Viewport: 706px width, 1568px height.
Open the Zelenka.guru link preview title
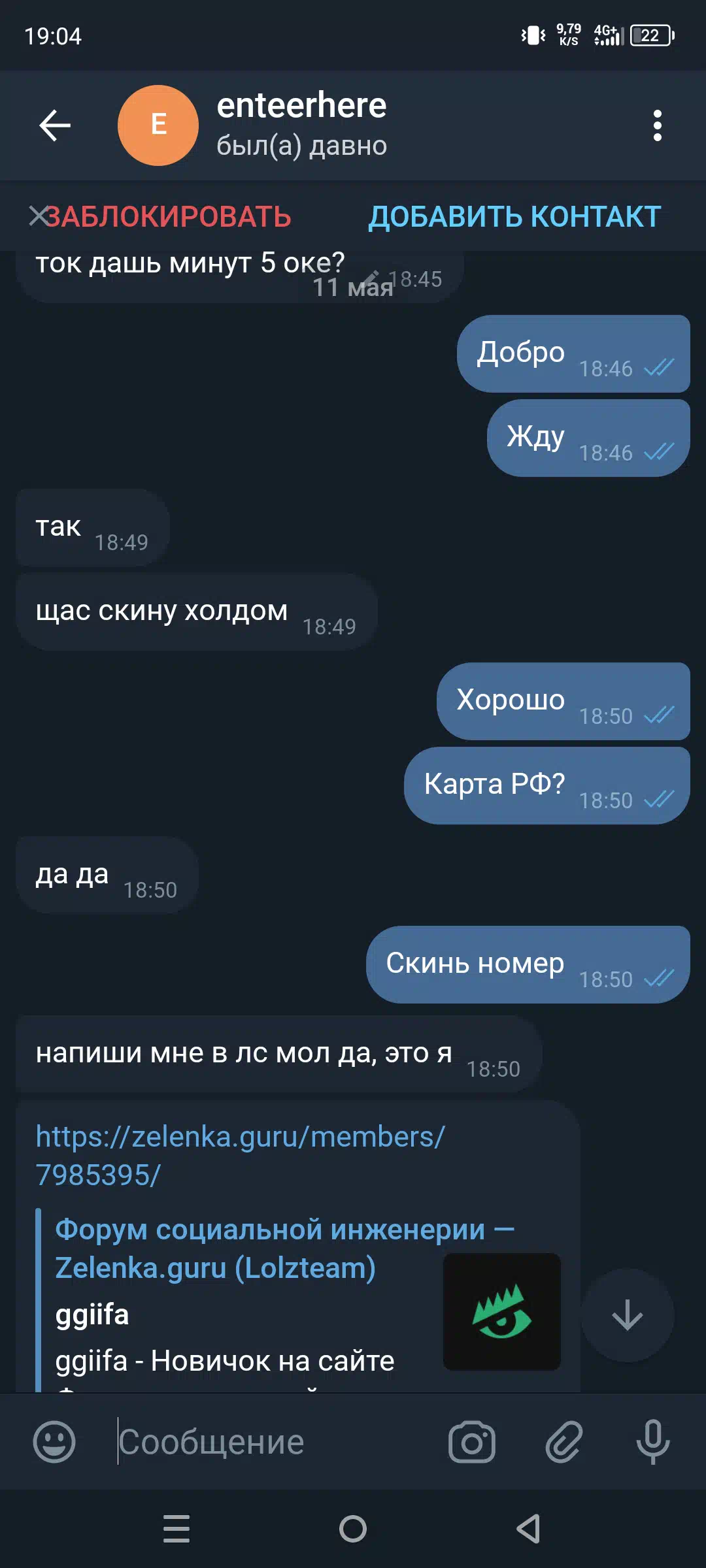pos(284,1249)
